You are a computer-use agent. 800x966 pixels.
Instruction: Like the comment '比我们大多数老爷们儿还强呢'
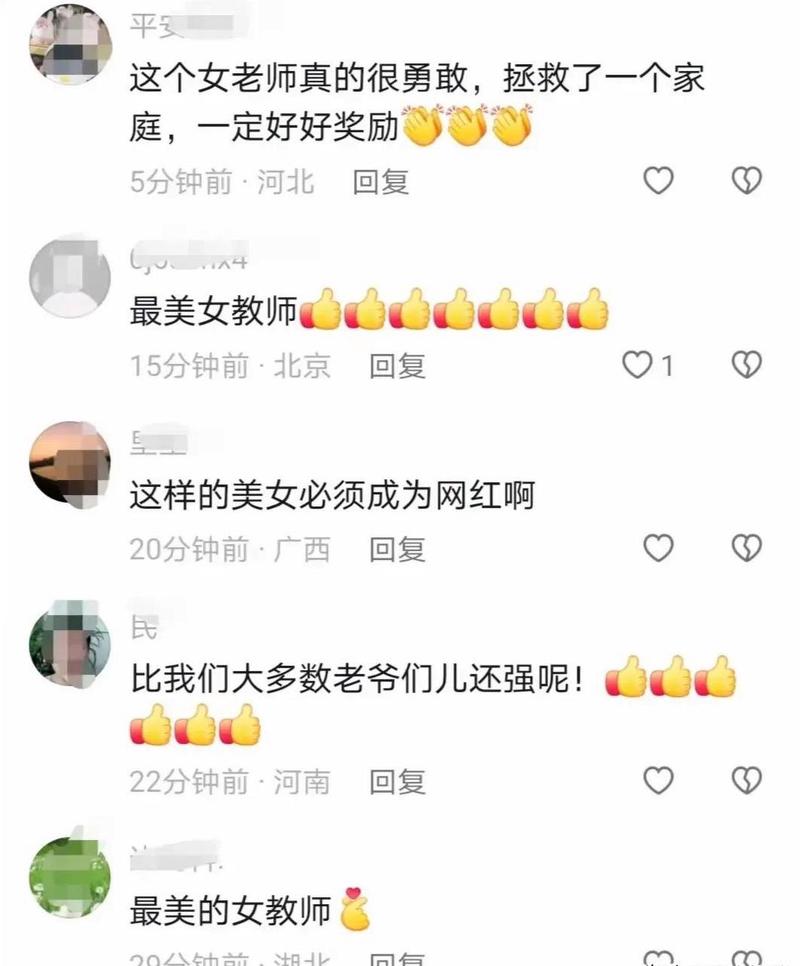pyautogui.click(x=658, y=781)
